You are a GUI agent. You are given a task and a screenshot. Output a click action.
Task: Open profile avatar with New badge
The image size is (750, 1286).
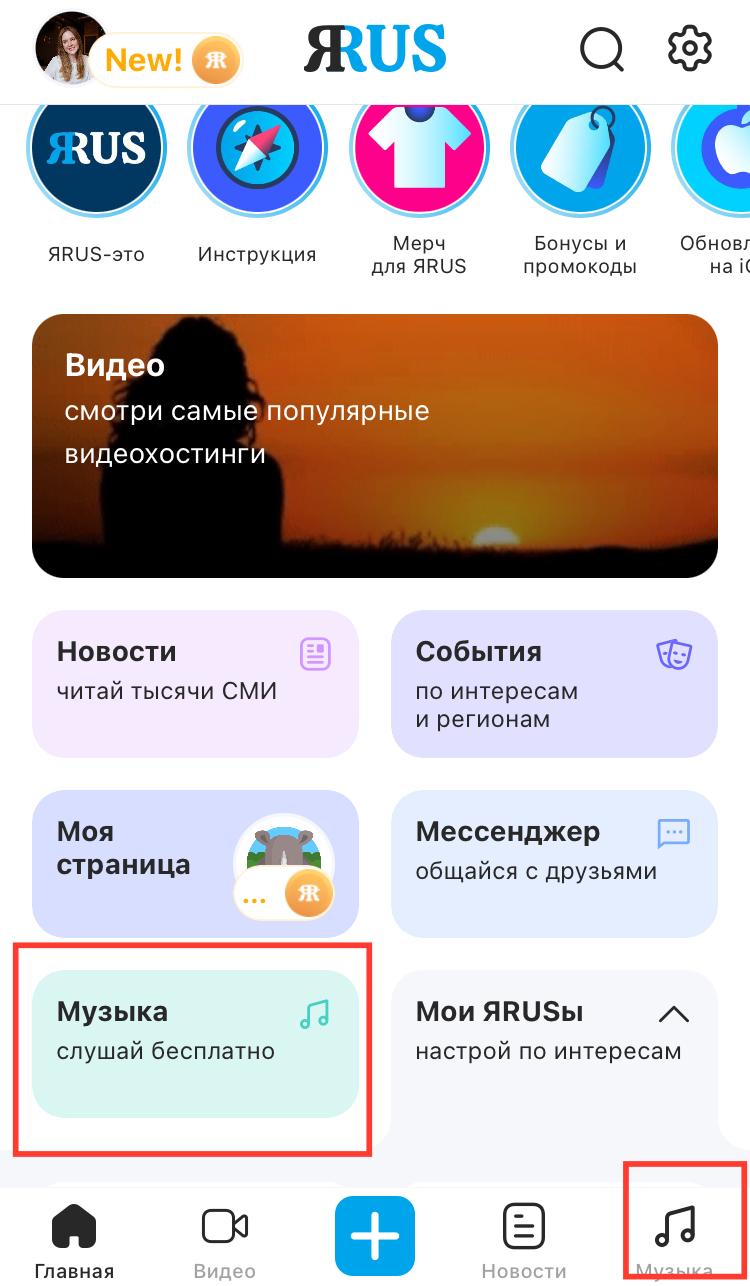[x=72, y=49]
